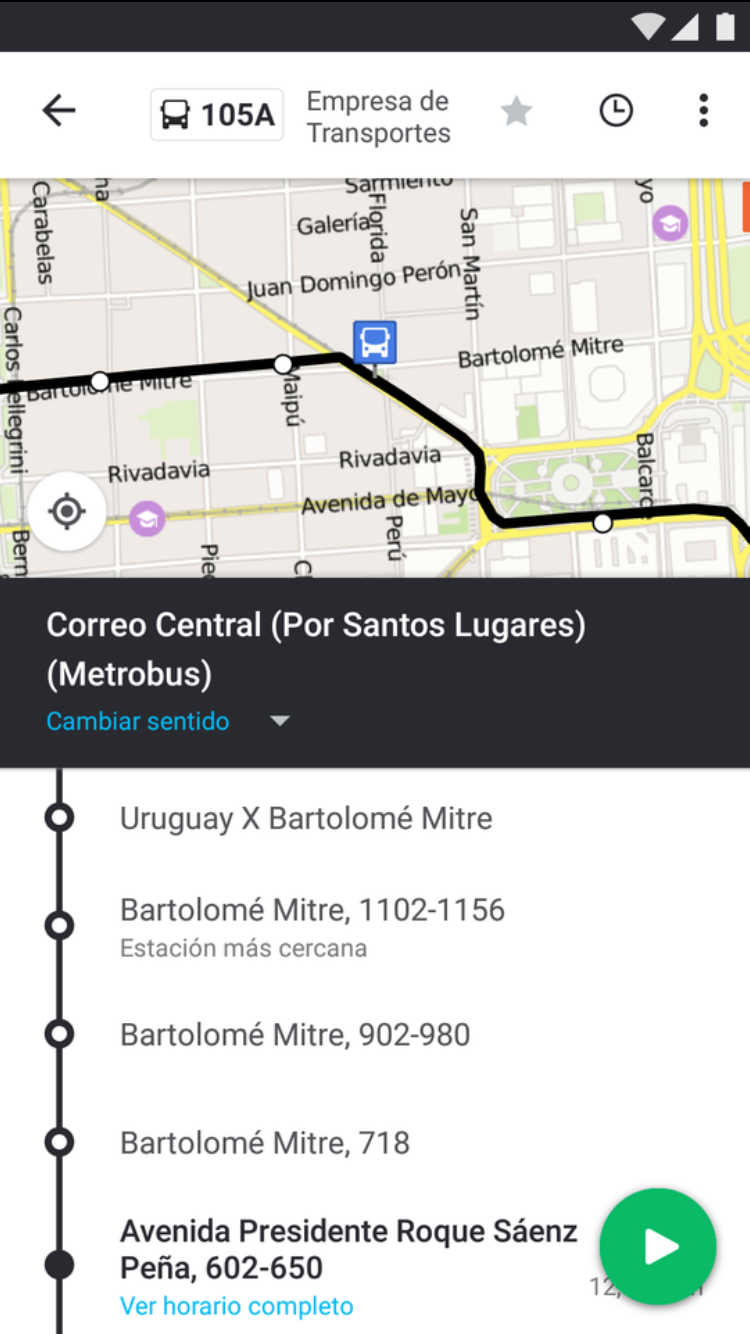The image size is (750, 1334).
Task: Open Ver horario completo link
Action: [237, 1306]
